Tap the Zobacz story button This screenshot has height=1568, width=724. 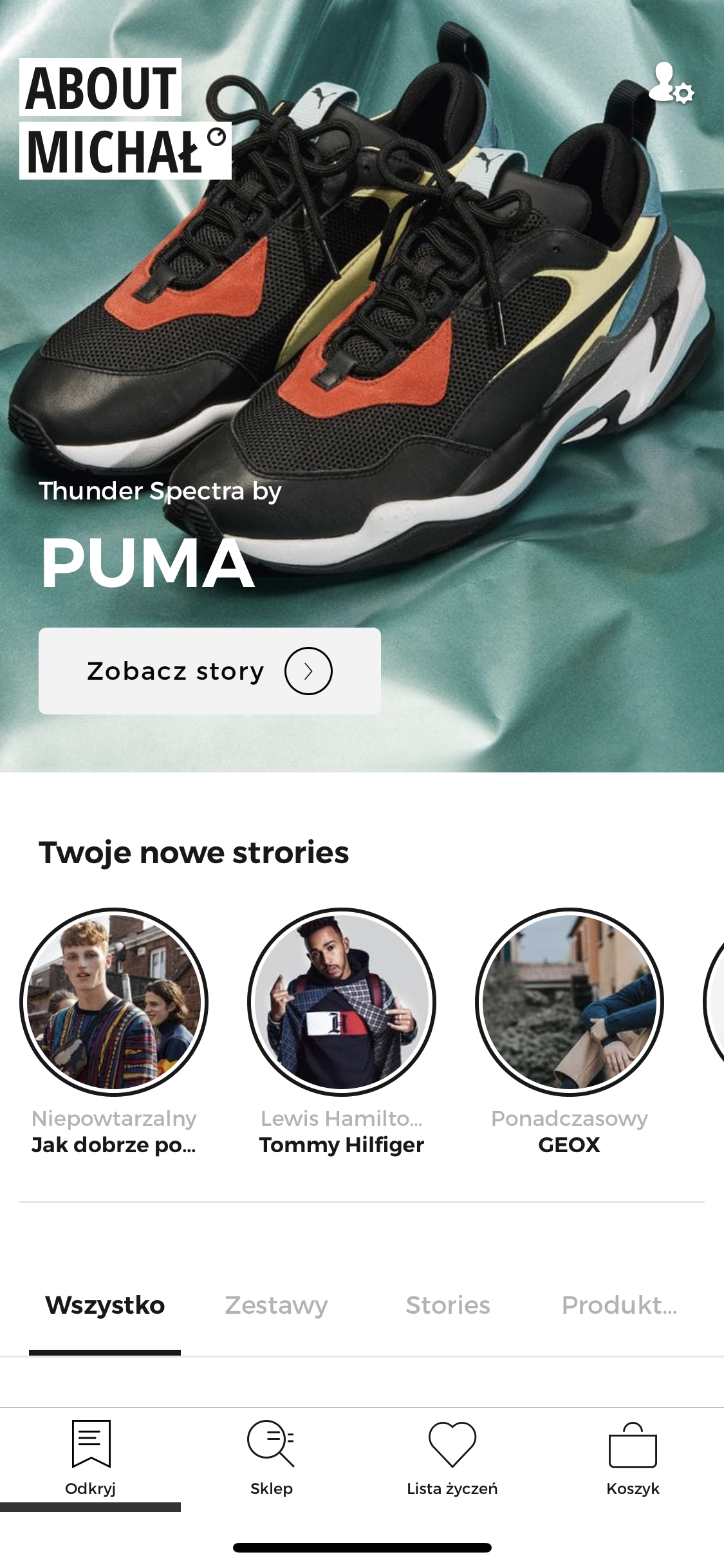click(209, 671)
